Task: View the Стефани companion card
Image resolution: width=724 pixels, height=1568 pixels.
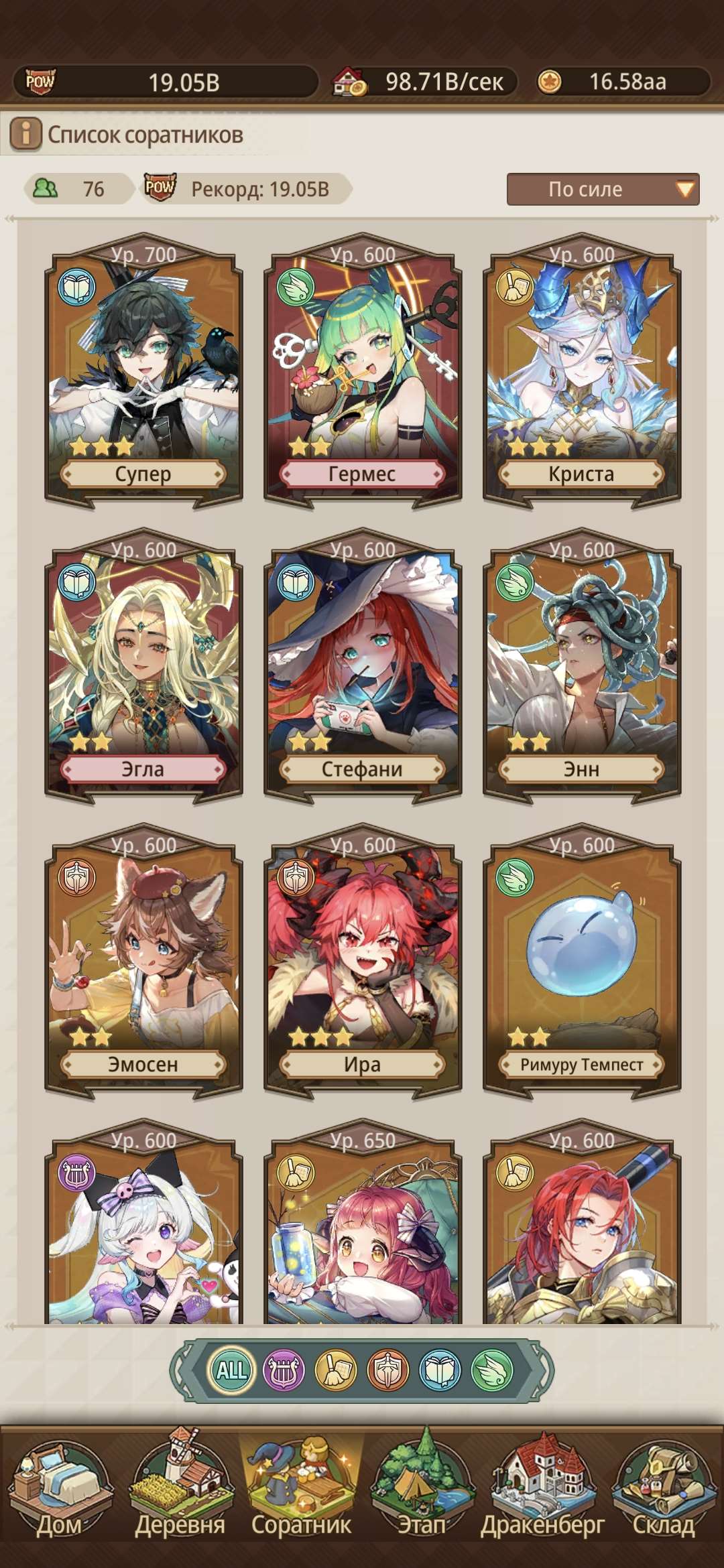Action: pyautogui.click(x=362, y=667)
